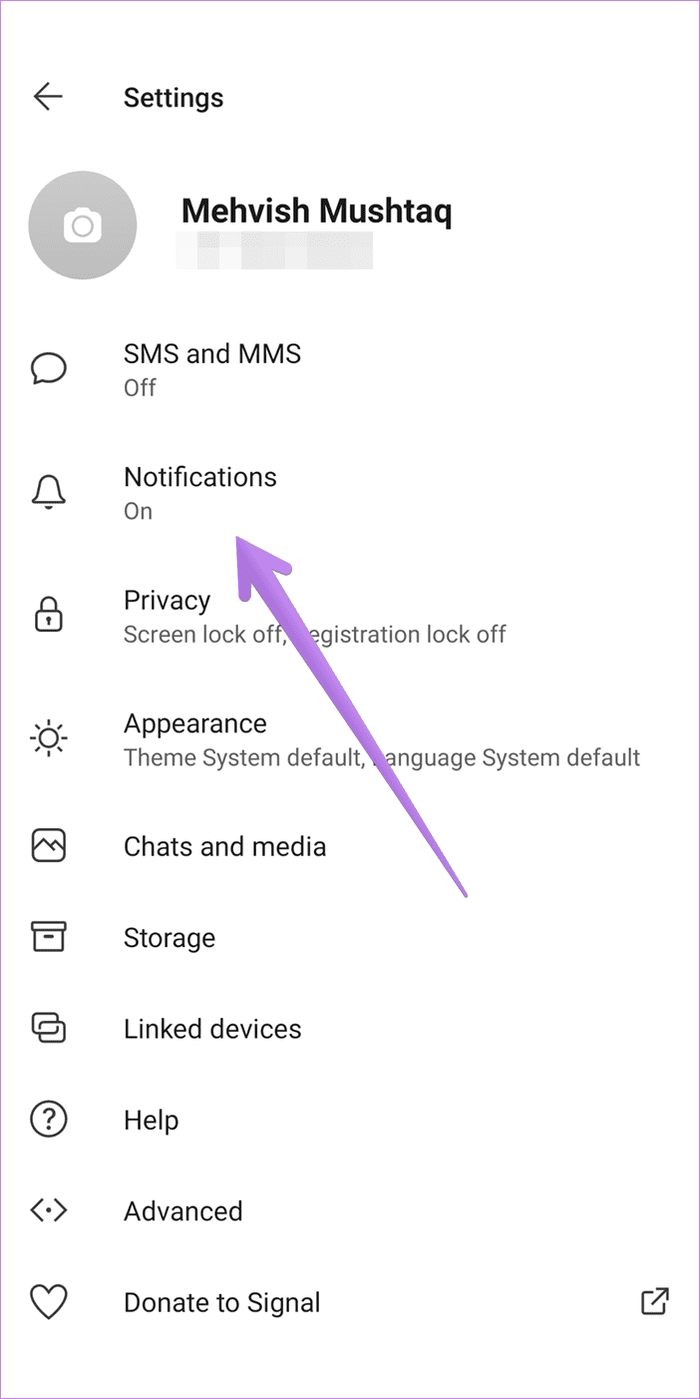
Task: Tap the camera avatar to set photo
Action: click(x=82, y=226)
